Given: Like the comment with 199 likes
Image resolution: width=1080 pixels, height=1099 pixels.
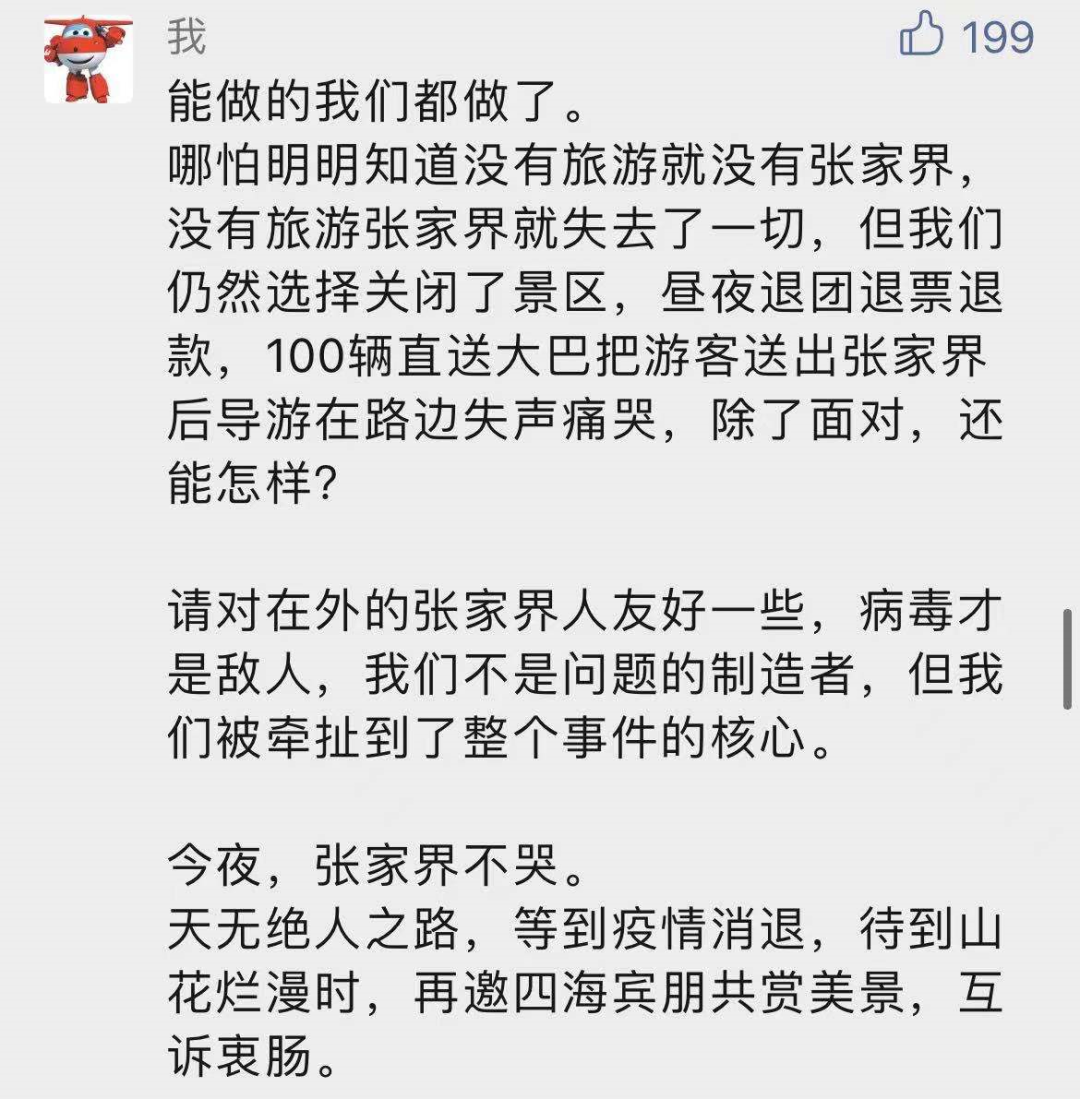Looking at the screenshot, I should (x=922, y=38).
